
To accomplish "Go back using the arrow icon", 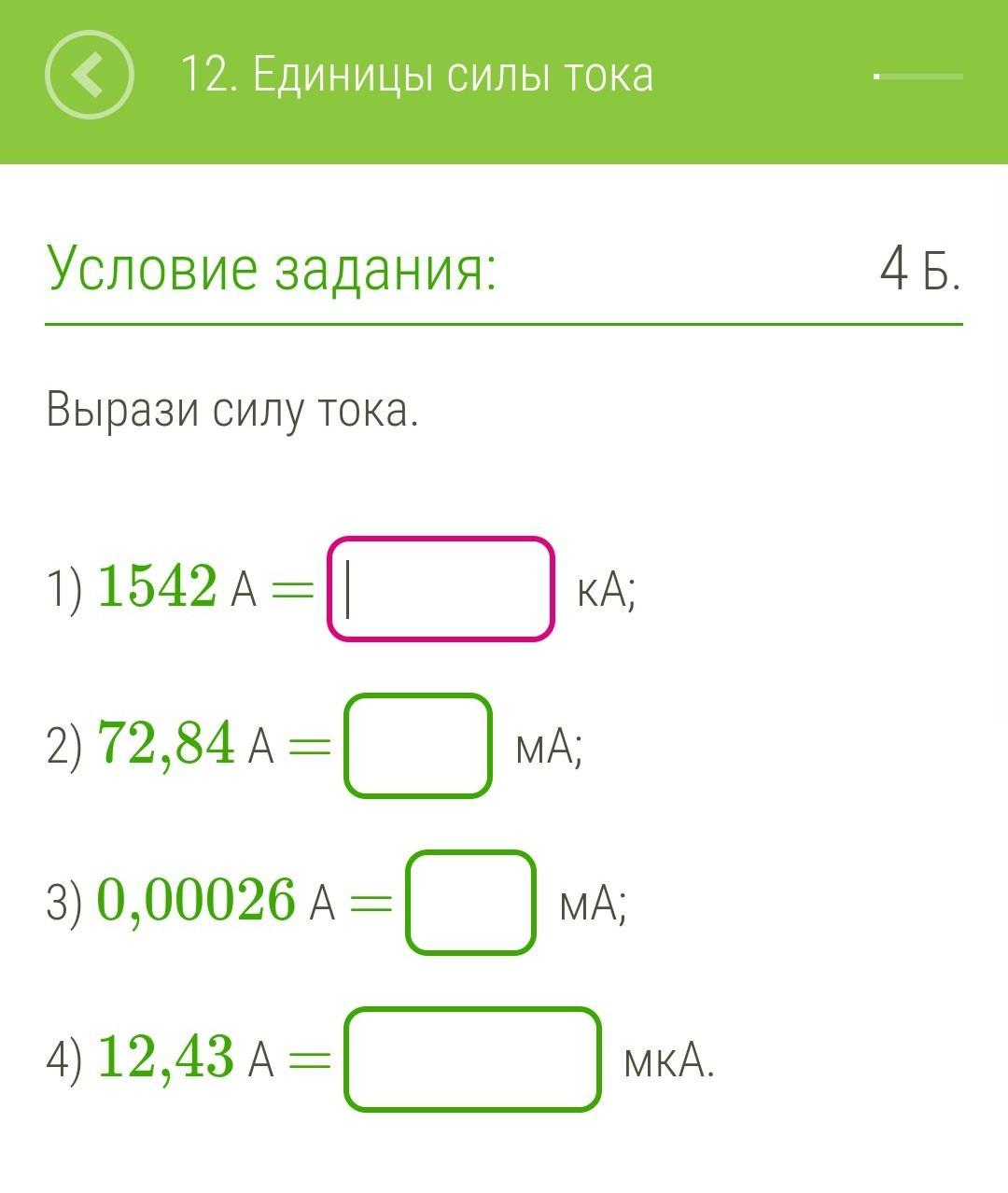I will point(90,75).
